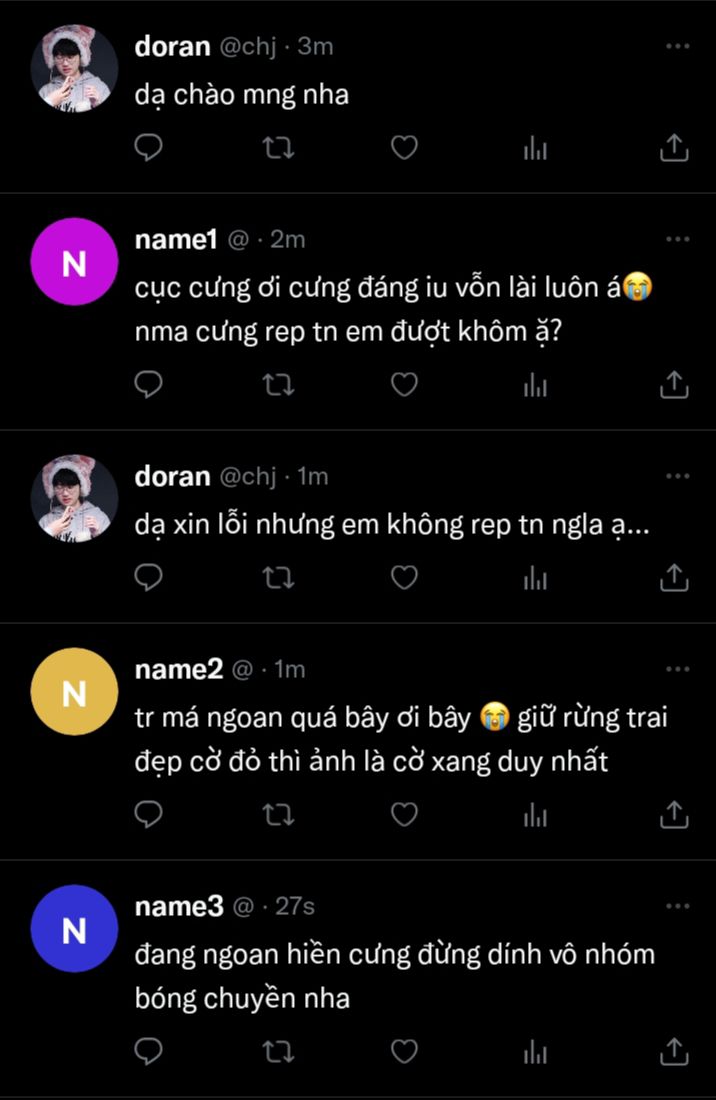Share doran's "dạ chào mng nha" tweet

(x=675, y=148)
